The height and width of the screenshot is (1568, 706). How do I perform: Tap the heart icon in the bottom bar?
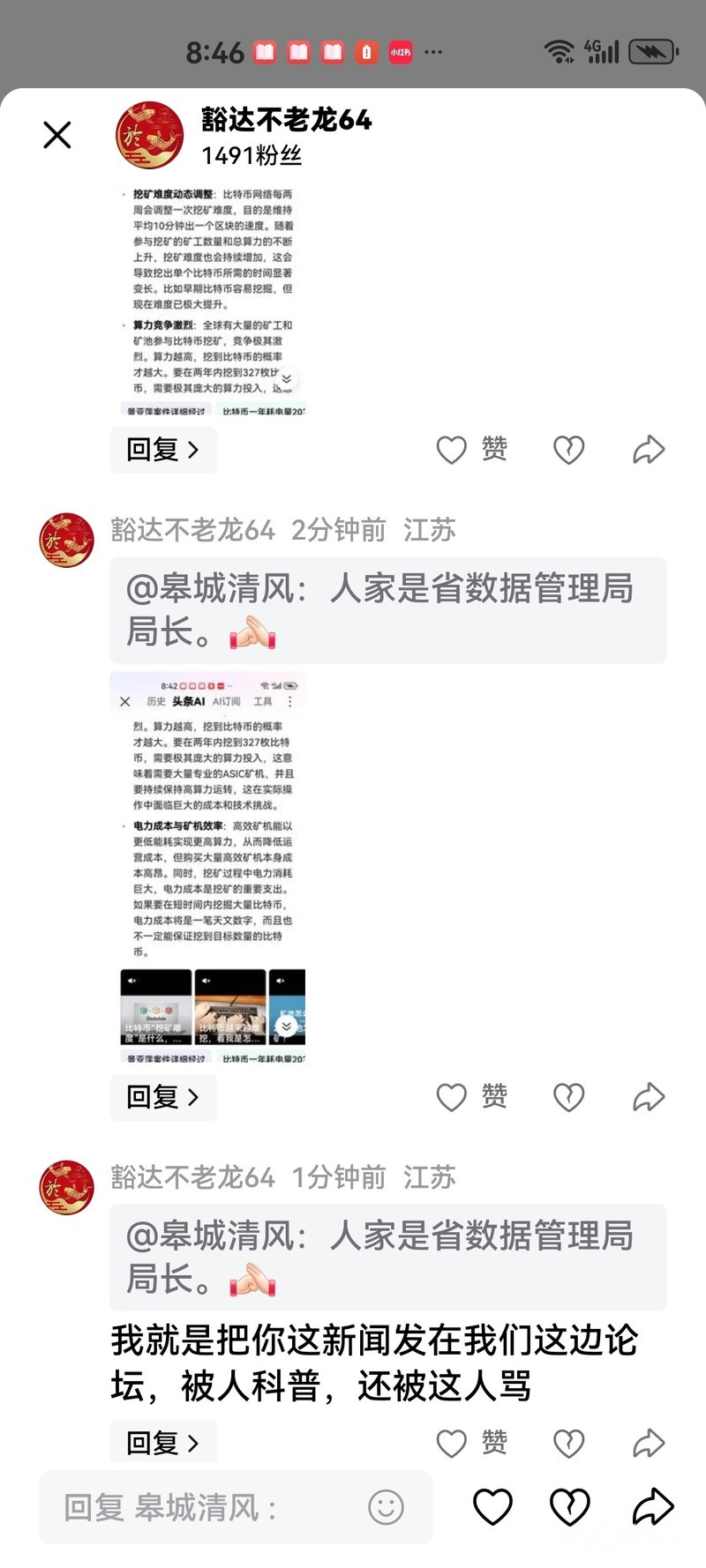tap(492, 1506)
